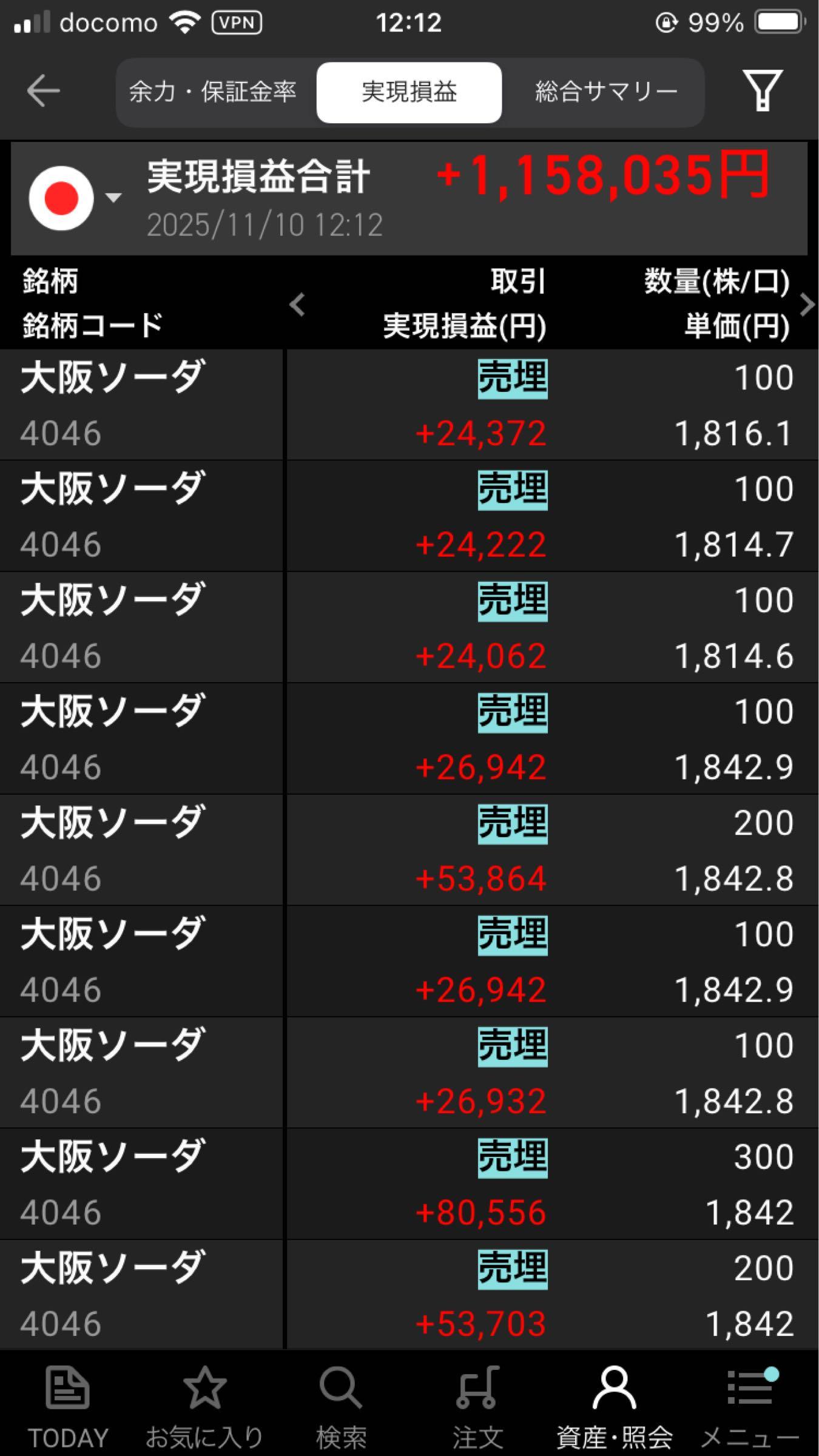Tap the back arrow
The height and width of the screenshot is (1456, 819).
pos(42,91)
